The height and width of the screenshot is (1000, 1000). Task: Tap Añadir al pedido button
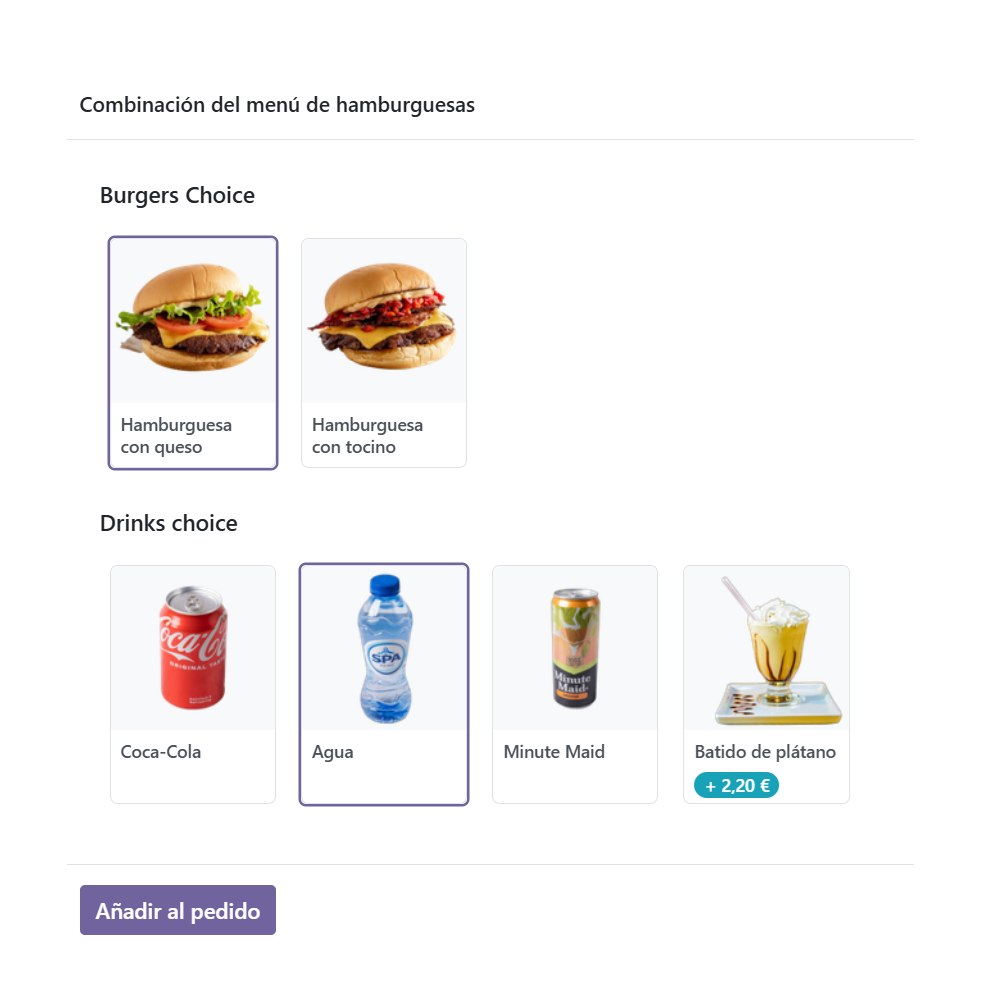point(178,910)
